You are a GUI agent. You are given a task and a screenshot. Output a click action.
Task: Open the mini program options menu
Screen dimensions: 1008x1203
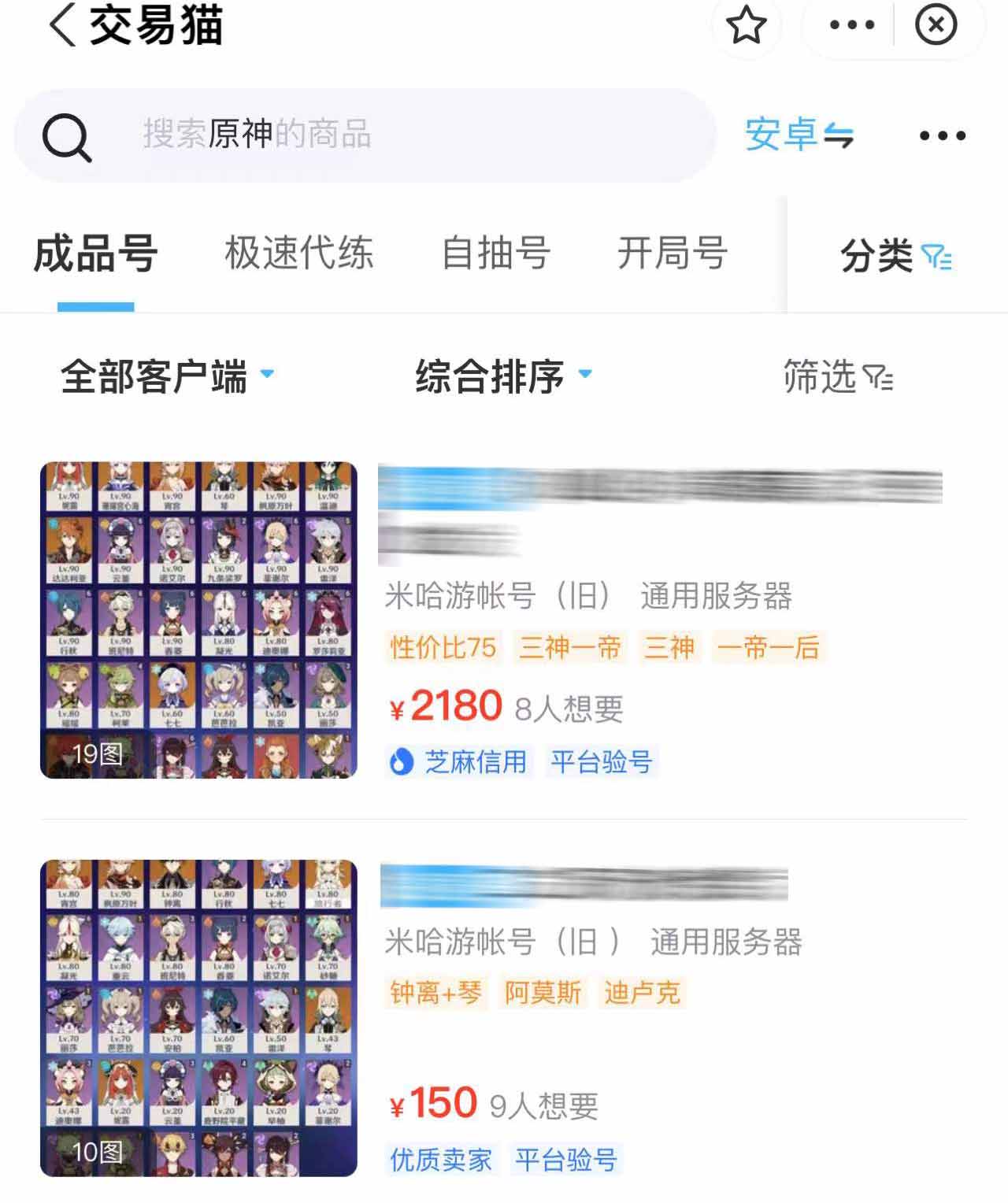click(852, 25)
